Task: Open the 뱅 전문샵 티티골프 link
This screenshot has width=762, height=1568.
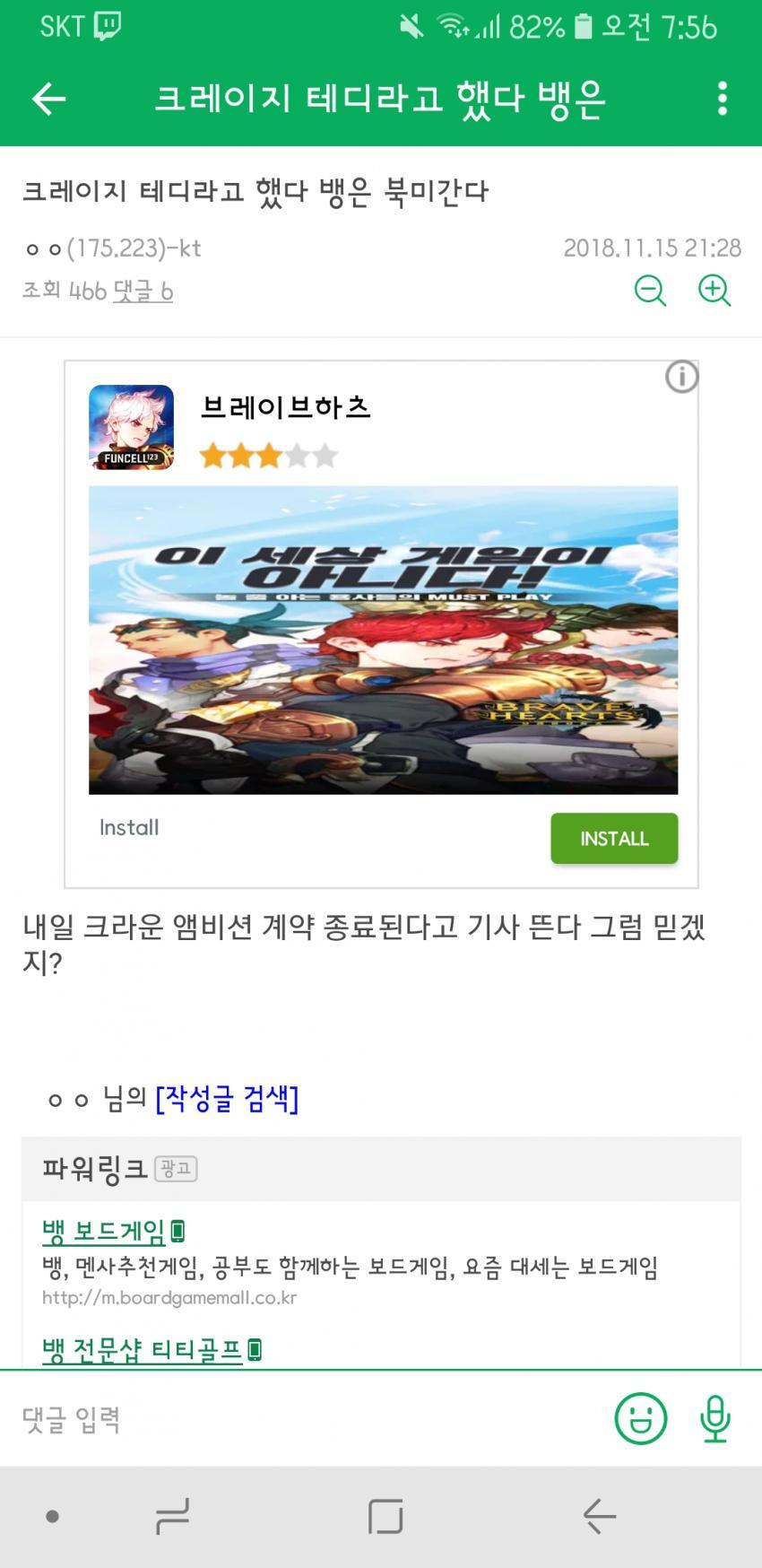Action: point(143,1350)
